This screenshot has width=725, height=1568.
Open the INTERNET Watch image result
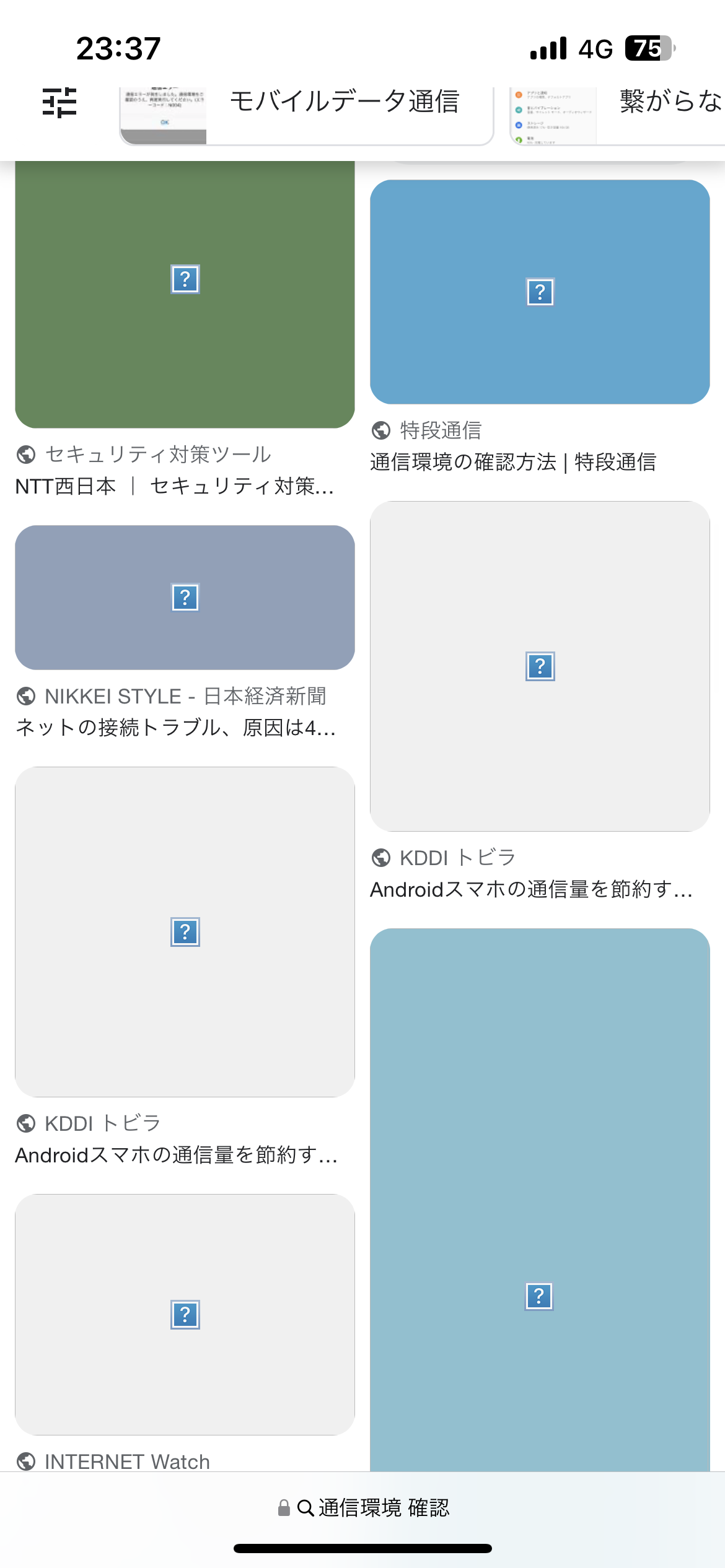[185, 1315]
